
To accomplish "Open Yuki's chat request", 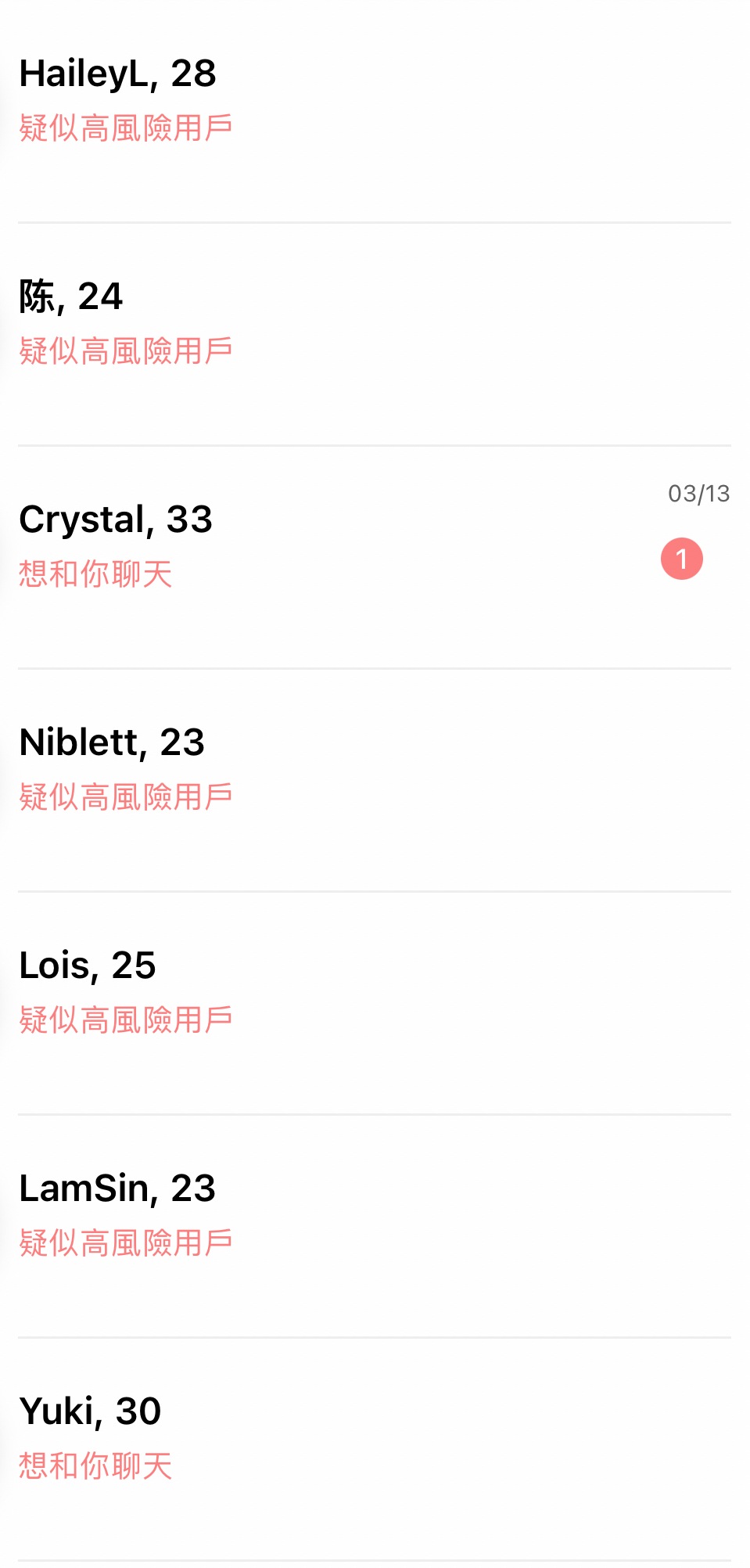I will click(x=375, y=1449).
